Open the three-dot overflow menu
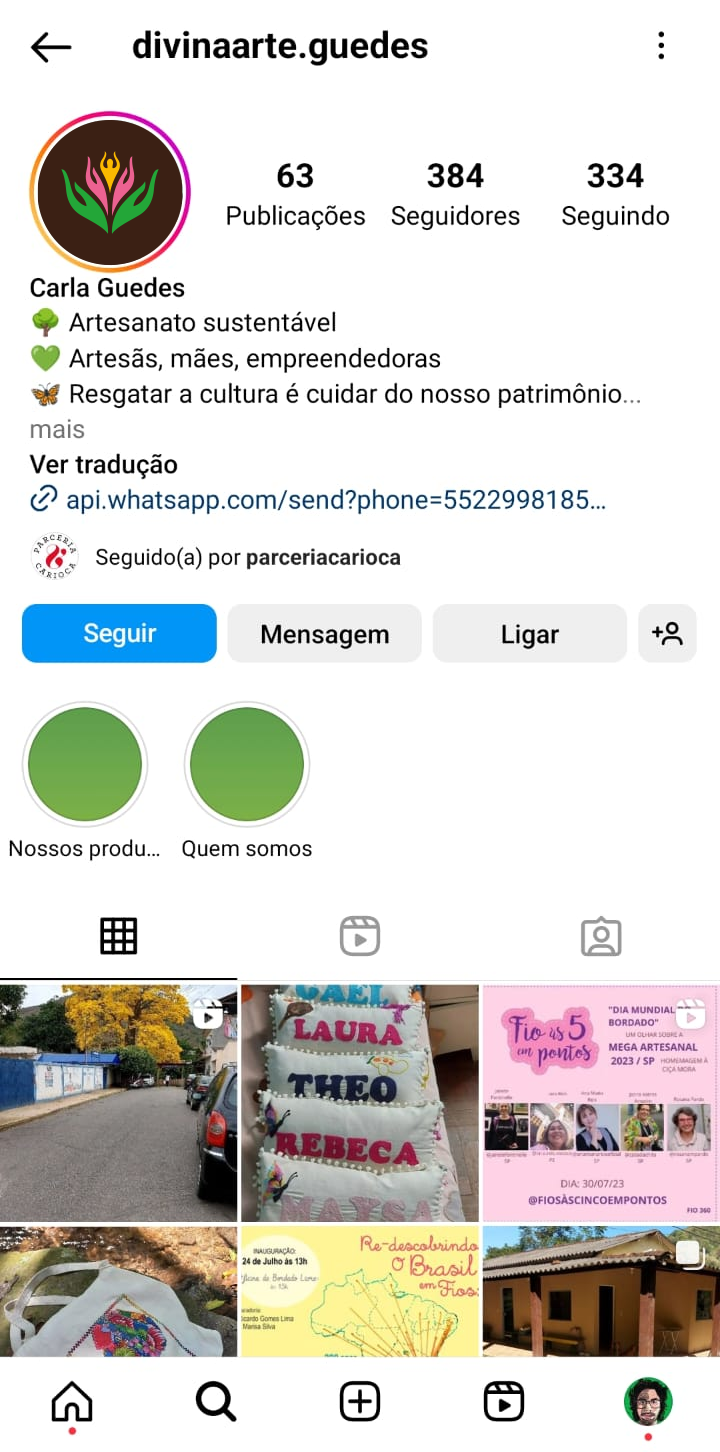 click(661, 46)
